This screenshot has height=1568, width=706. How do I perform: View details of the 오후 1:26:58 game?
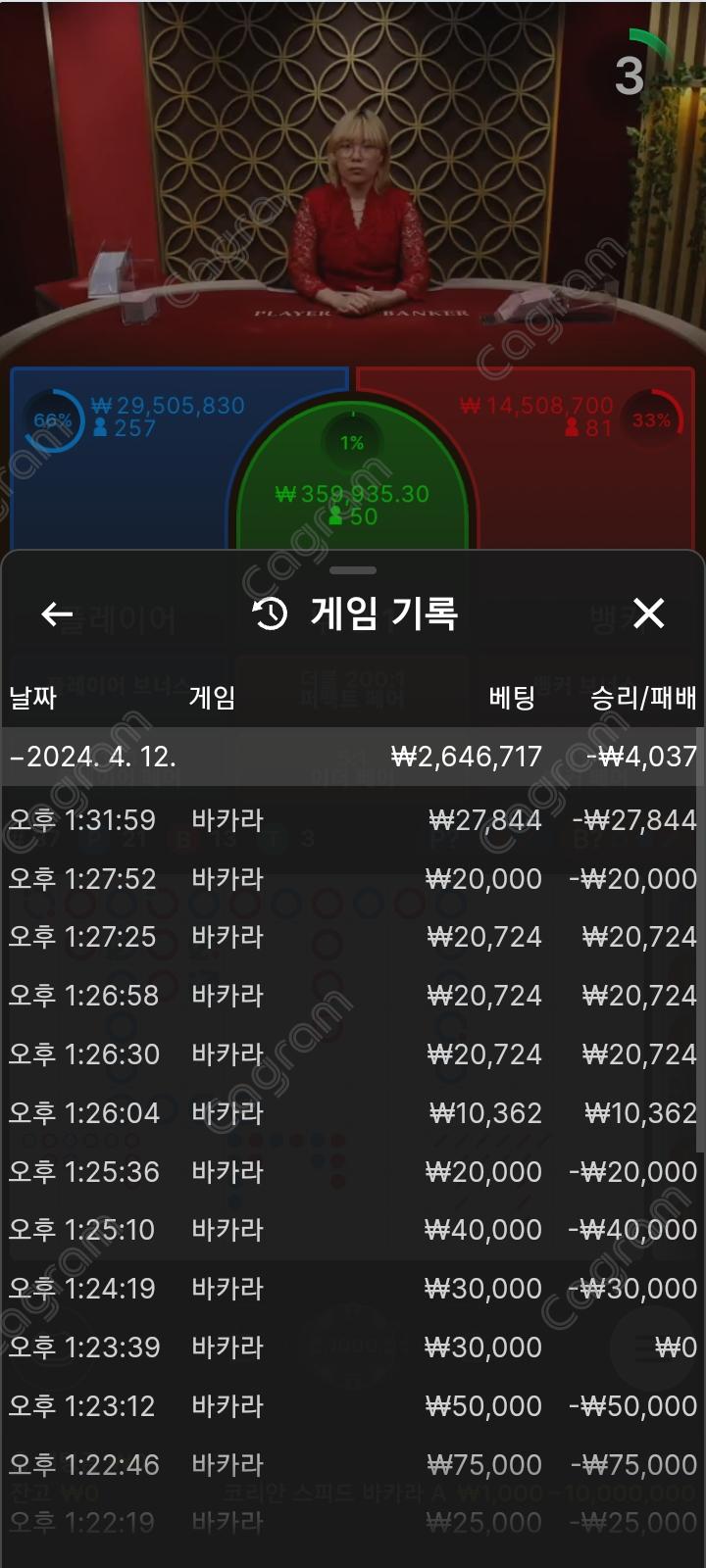tap(351, 996)
